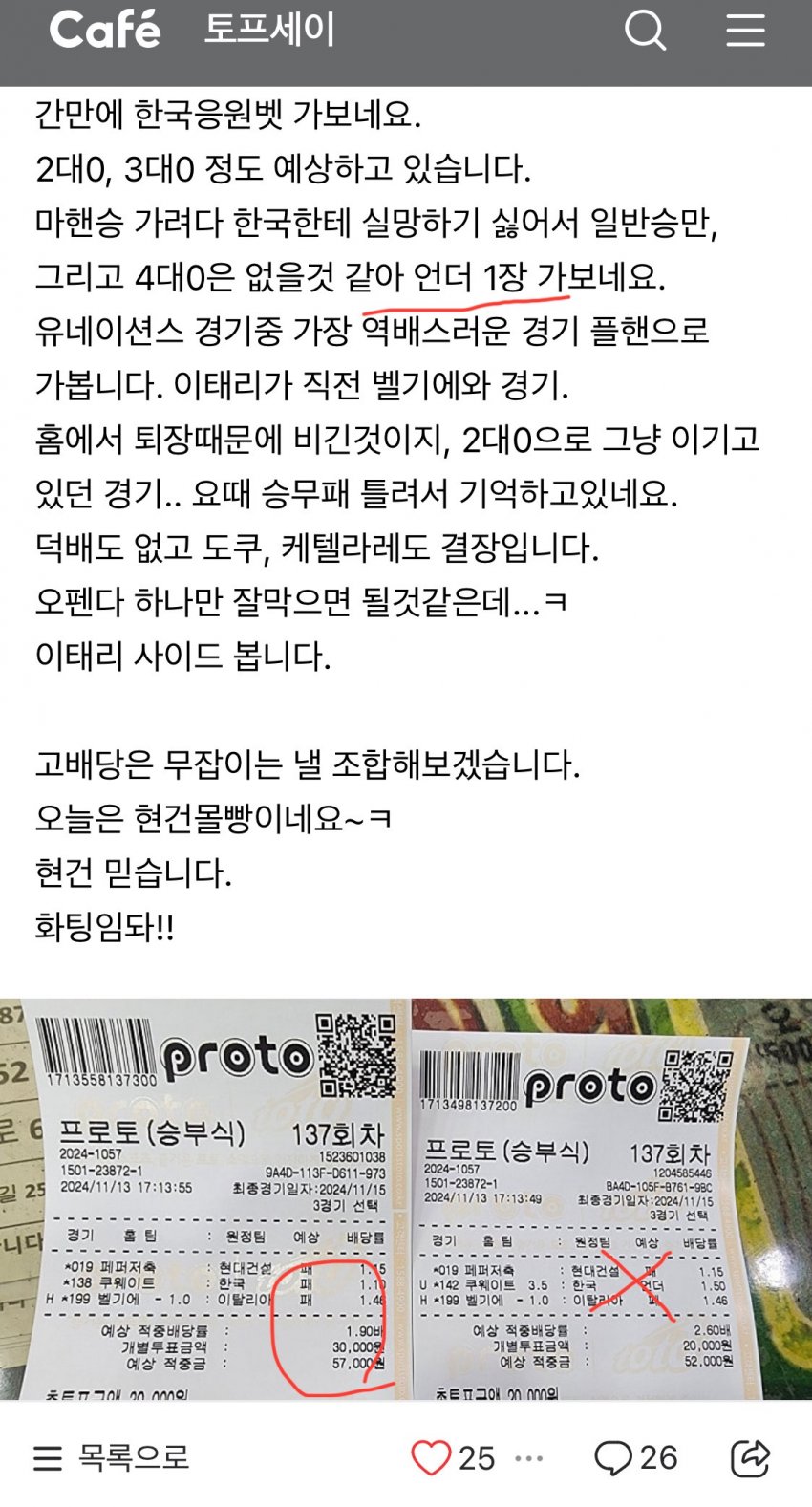Share this post
Screen dimensions: 812x1507
(750, 1457)
